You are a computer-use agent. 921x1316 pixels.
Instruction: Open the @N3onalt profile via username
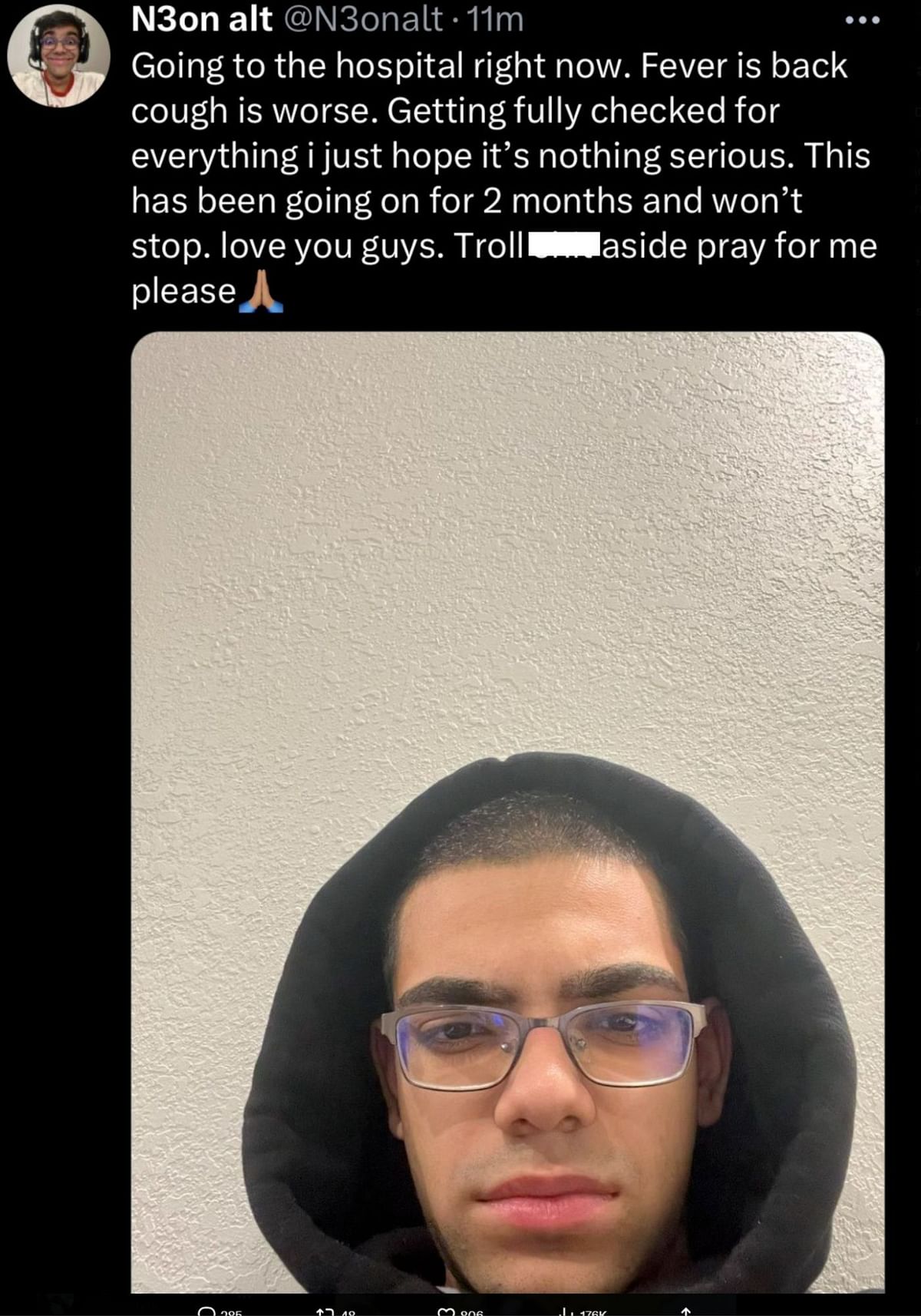point(364,19)
